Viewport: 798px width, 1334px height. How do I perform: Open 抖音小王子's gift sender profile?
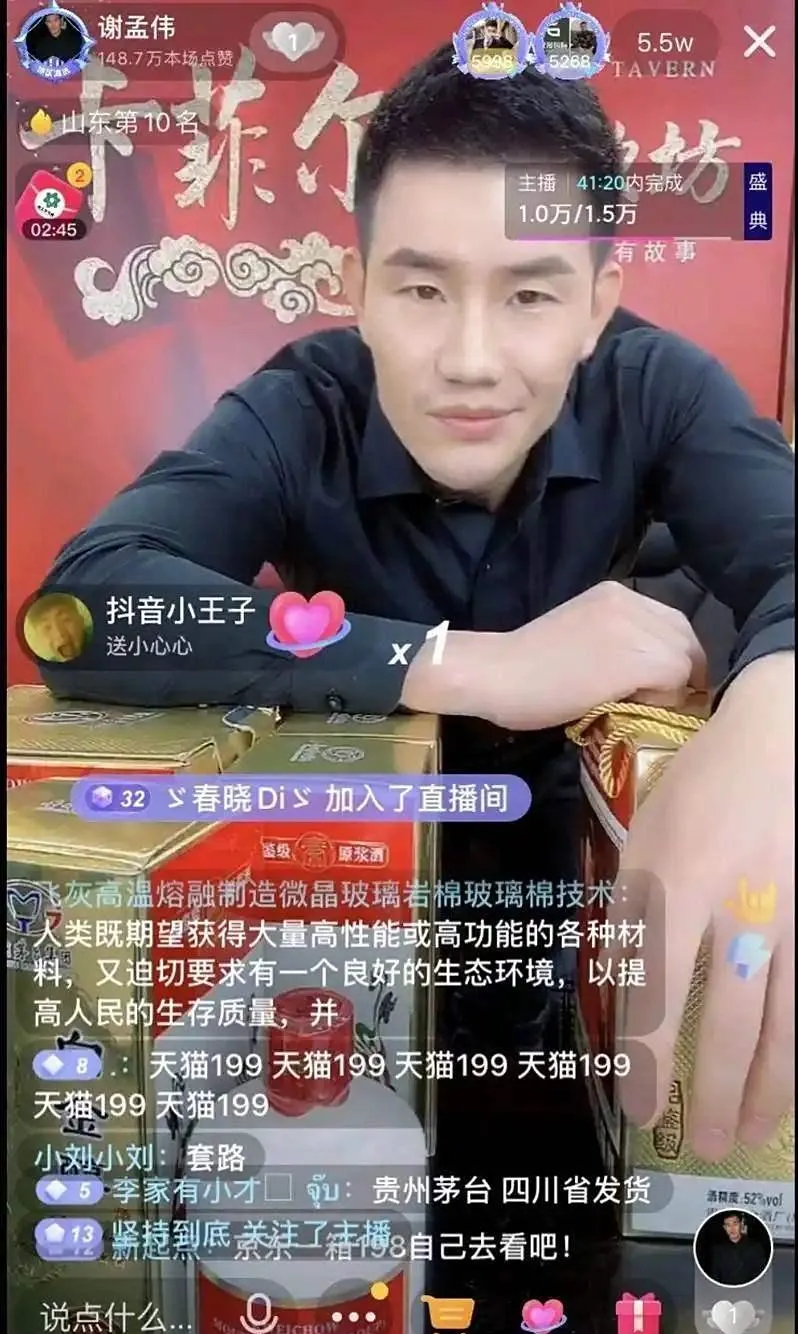click(58, 627)
